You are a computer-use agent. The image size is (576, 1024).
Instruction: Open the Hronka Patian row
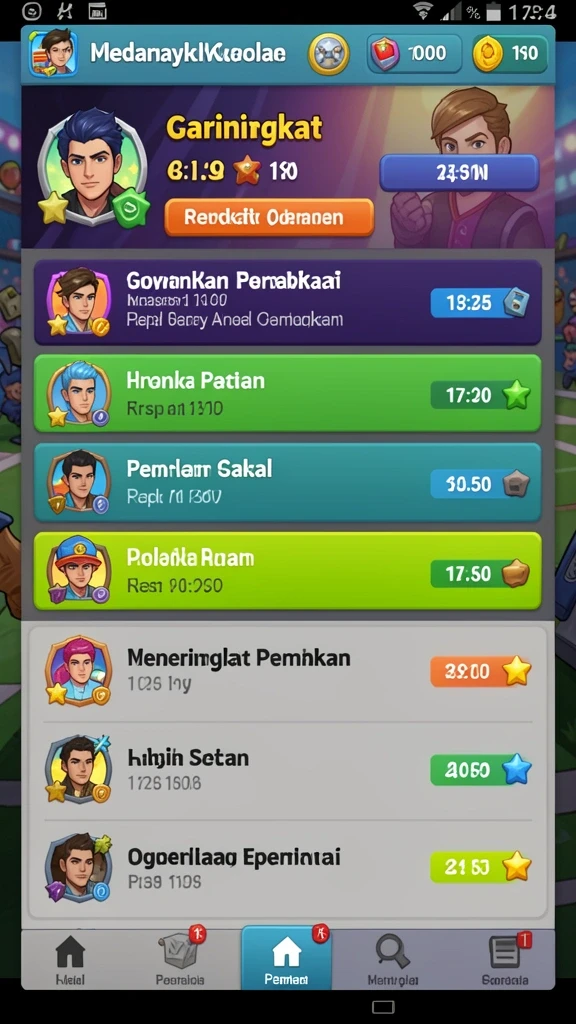287,393
